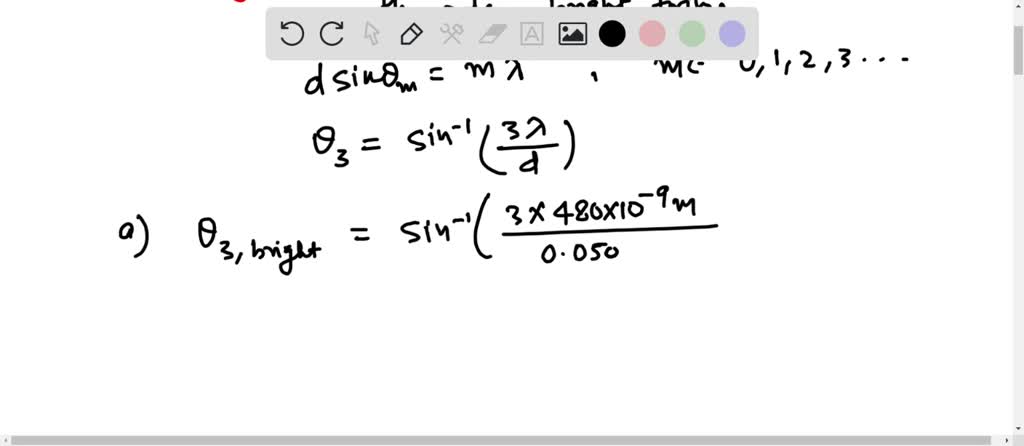
Task: Change ink to green color
Action: point(692,34)
